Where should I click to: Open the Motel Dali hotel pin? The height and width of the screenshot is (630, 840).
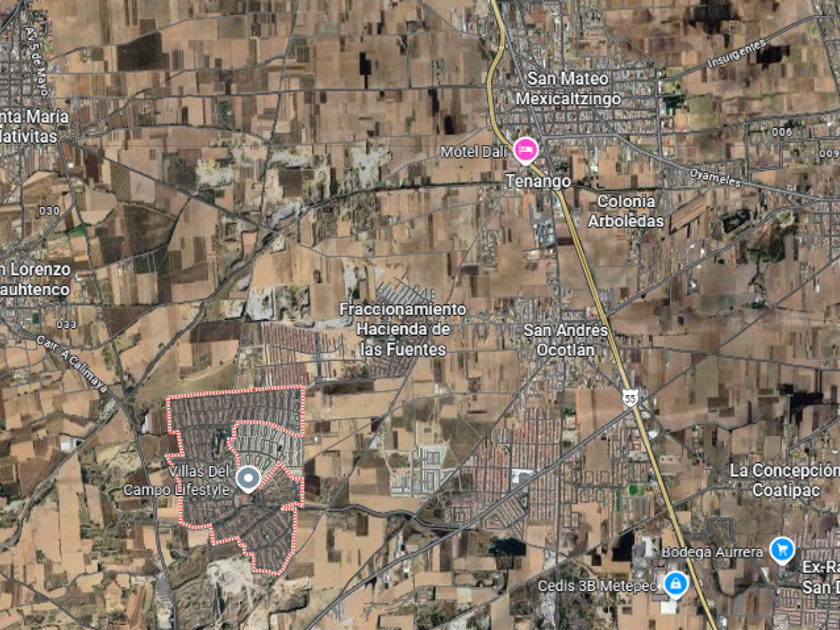point(525,151)
